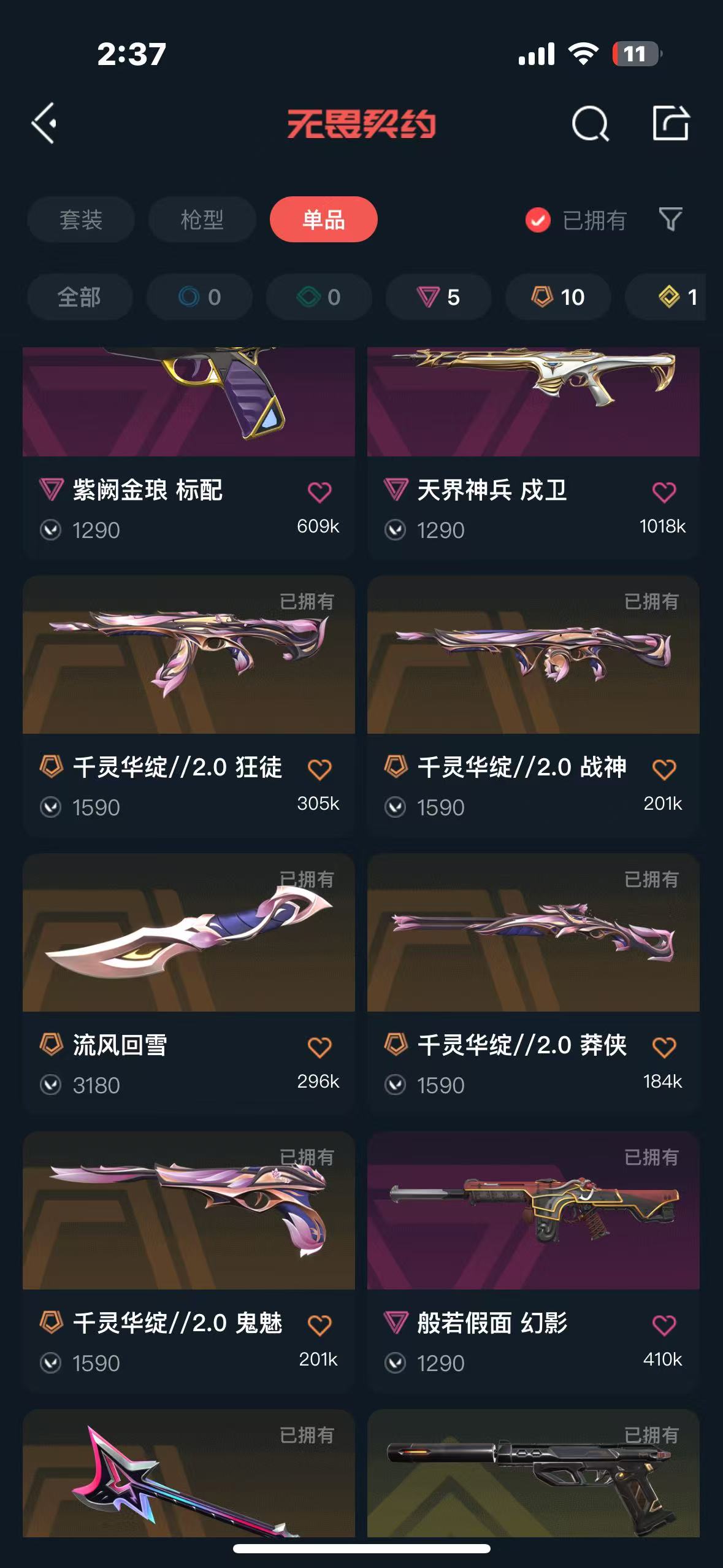Tap the heart on 紫阙金琅 标配
The width and height of the screenshot is (723, 1568).
(x=319, y=491)
